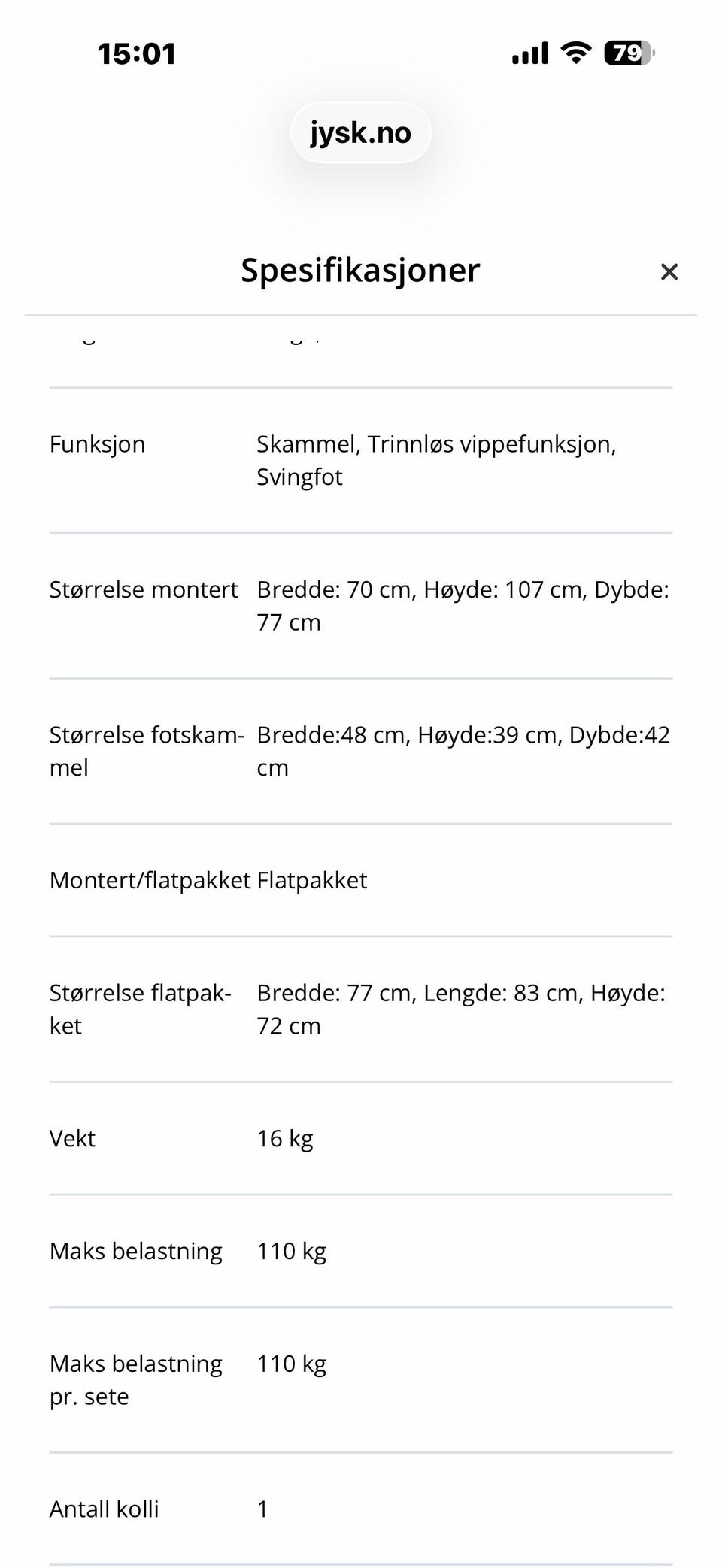Open the Spesifikasjoner header tab
The height and width of the screenshot is (1568, 722).
coord(359,269)
